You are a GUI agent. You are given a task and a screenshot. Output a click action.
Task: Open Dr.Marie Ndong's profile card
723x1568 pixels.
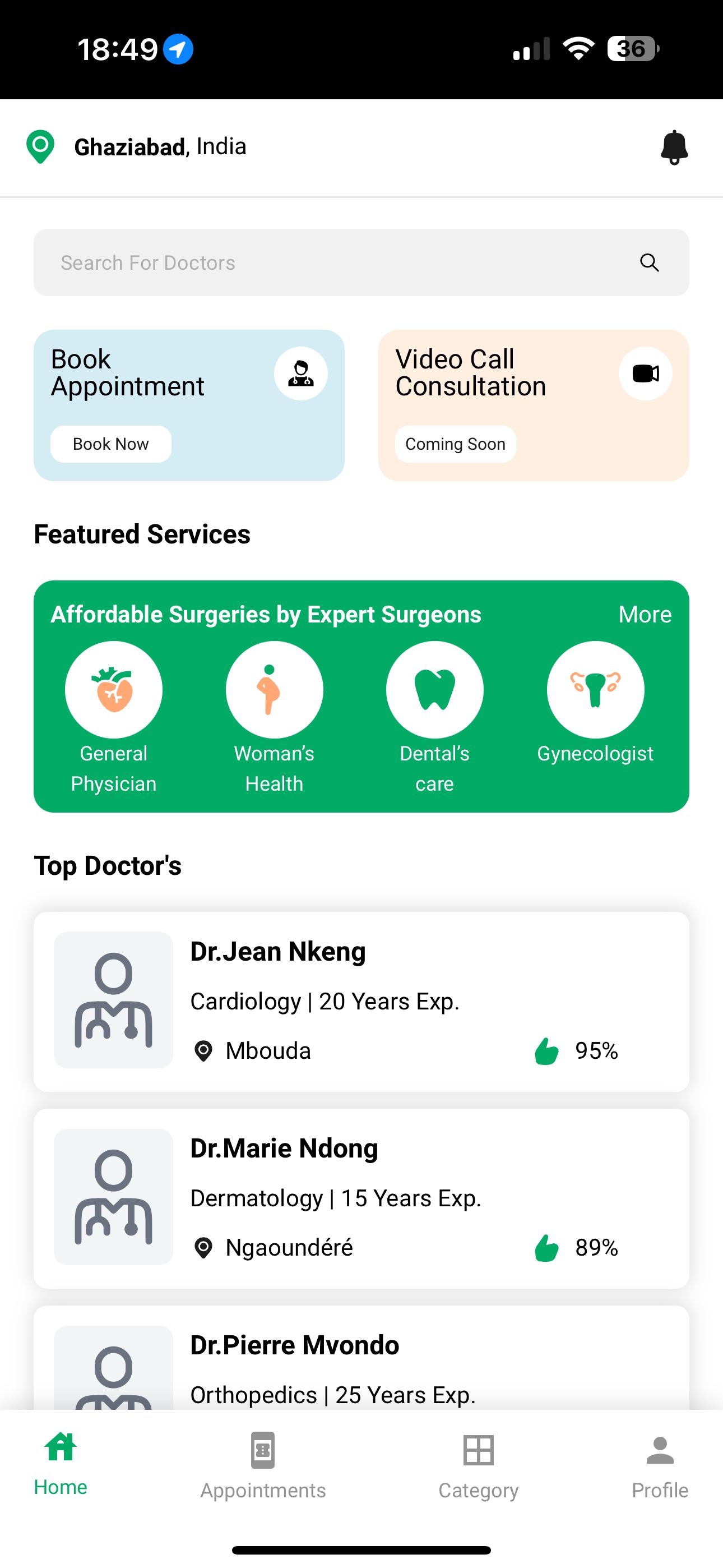(361, 1198)
